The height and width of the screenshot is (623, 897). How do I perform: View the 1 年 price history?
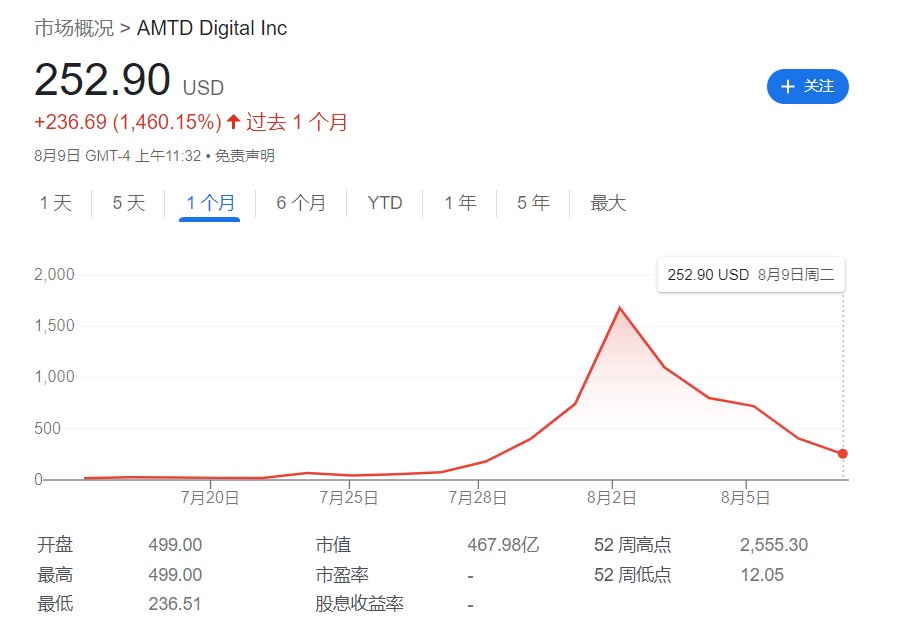461,203
